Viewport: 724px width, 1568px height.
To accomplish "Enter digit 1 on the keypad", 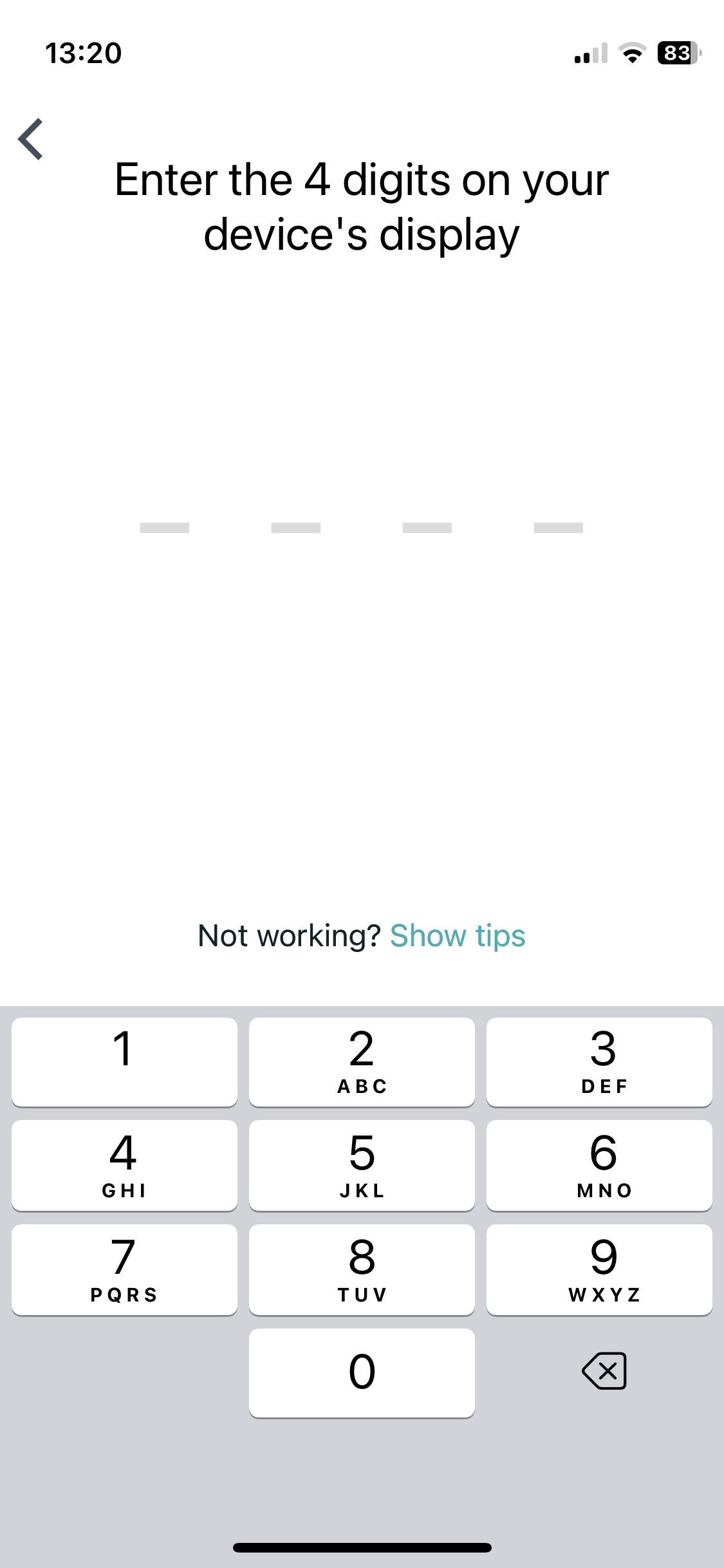I will [x=124, y=1062].
